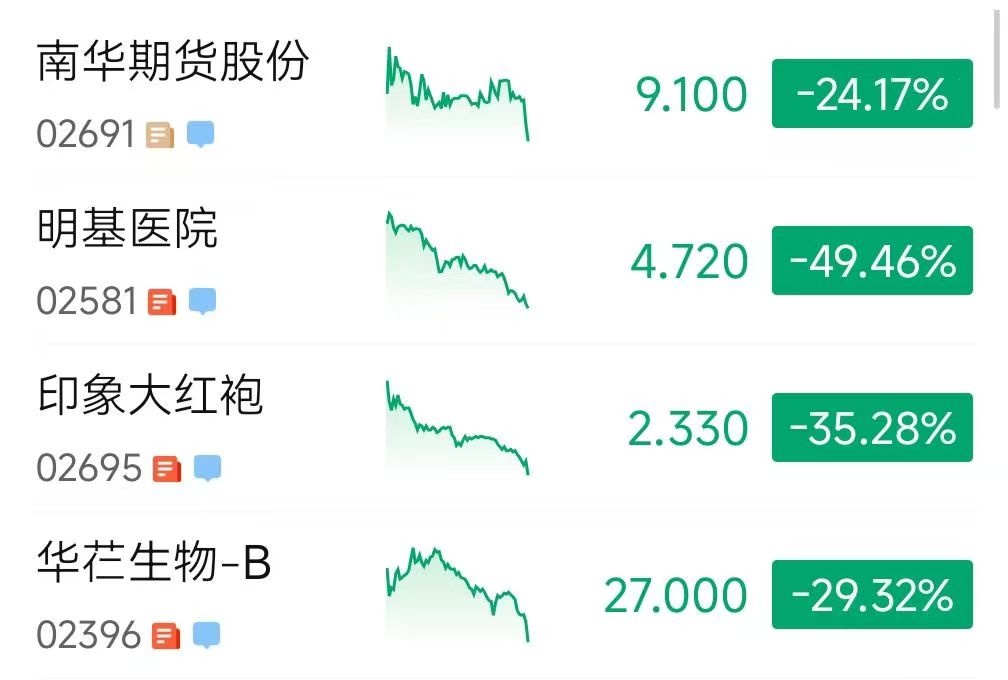Image resolution: width=1008 pixels, height=680 pixels.
Task: View details for 印象大红袍
Action: click(x=150, y=397)
